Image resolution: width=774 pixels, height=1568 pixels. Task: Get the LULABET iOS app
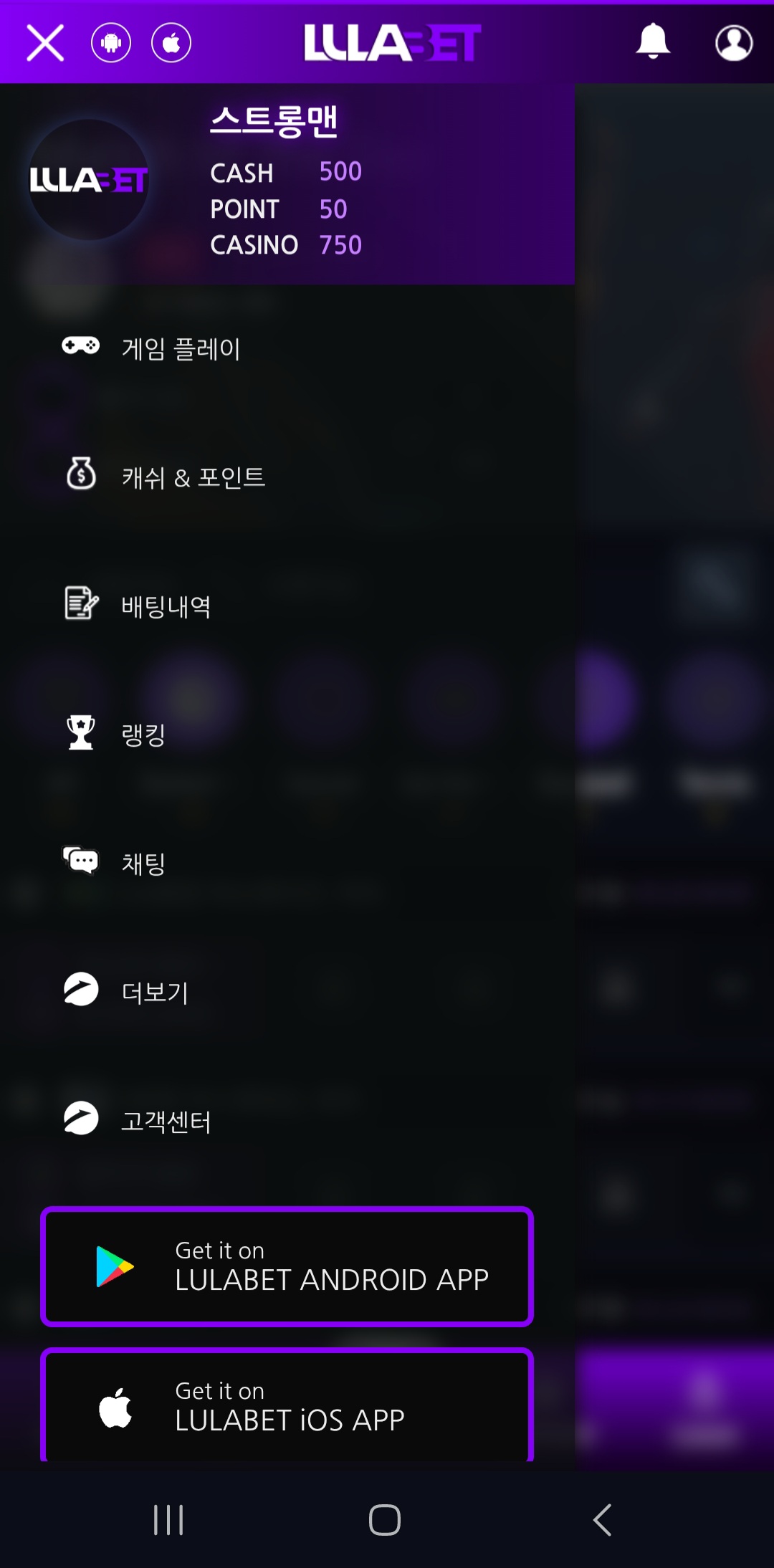(x=287, y=1406)
